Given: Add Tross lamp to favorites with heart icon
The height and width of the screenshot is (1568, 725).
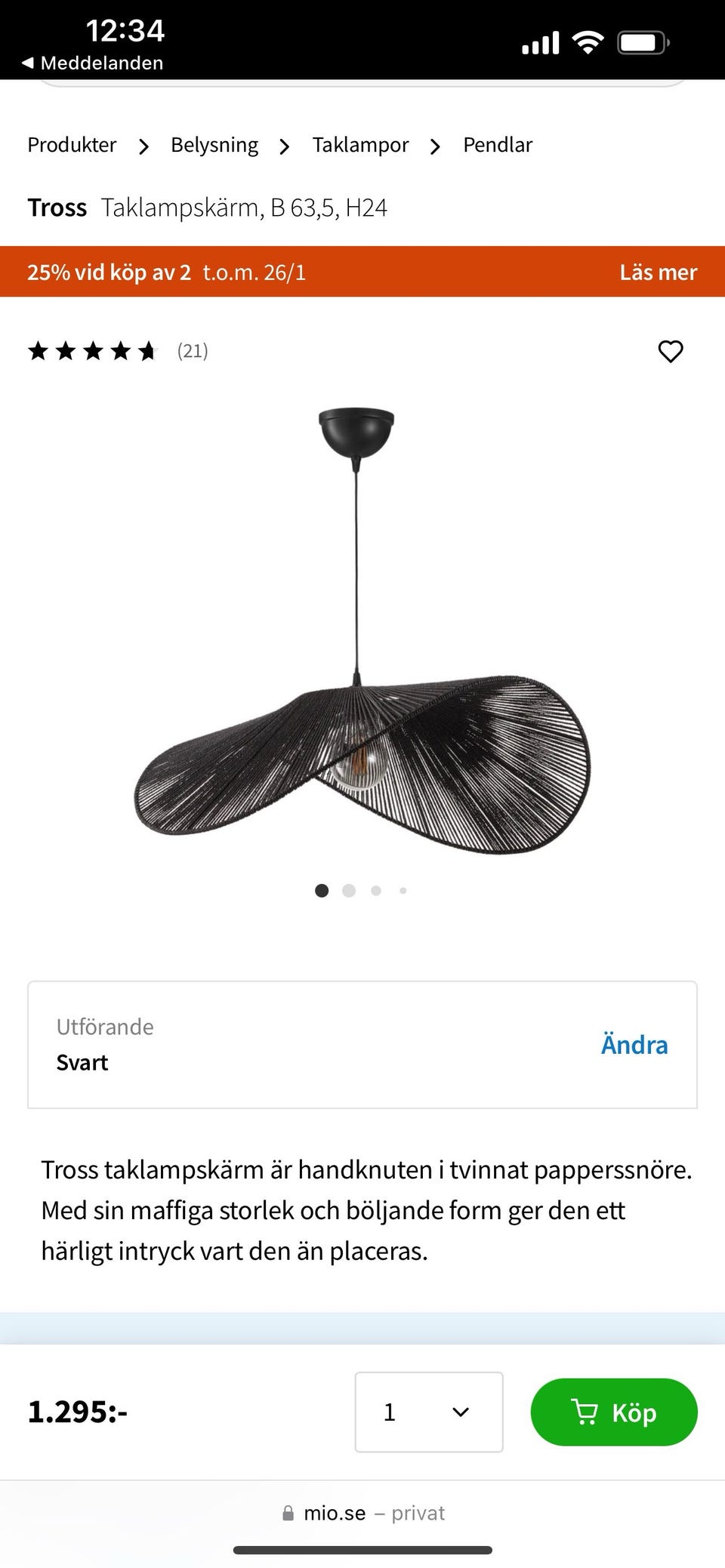Looking at the screenshot, I should [670, 352].
